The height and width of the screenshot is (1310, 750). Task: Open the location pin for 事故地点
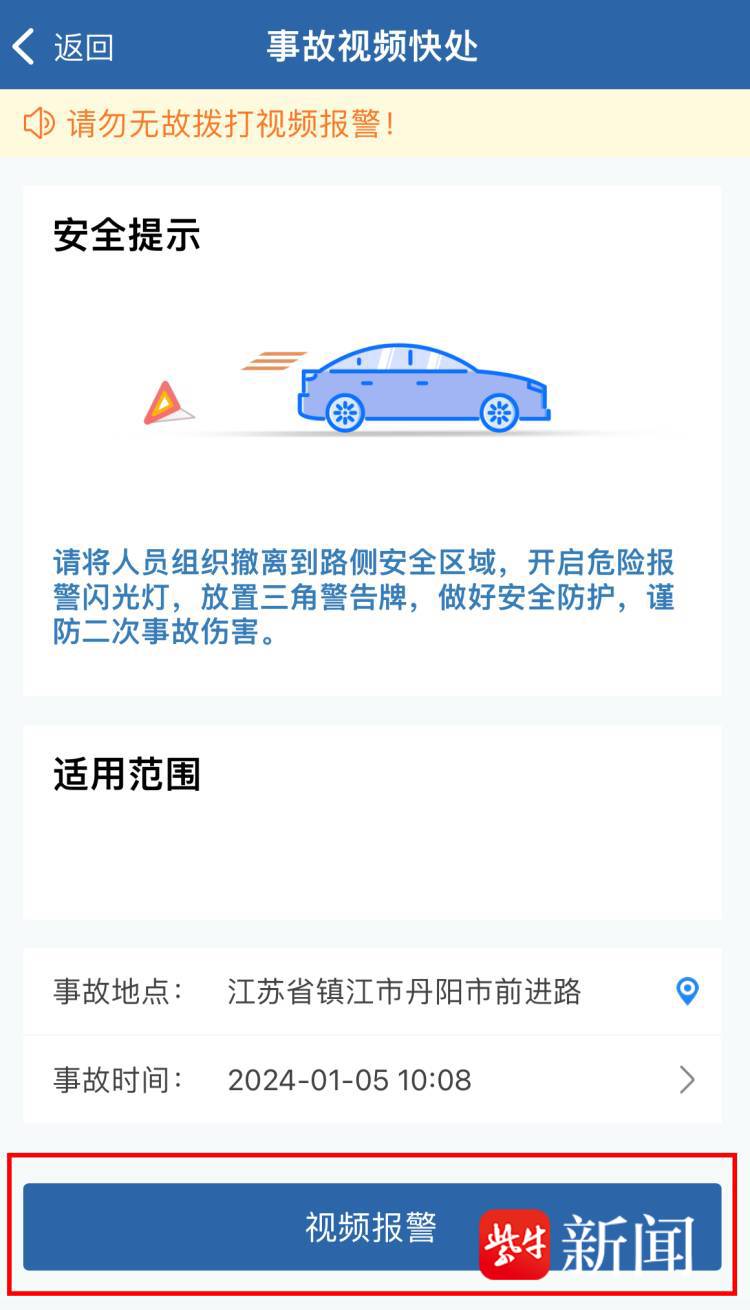687,991
